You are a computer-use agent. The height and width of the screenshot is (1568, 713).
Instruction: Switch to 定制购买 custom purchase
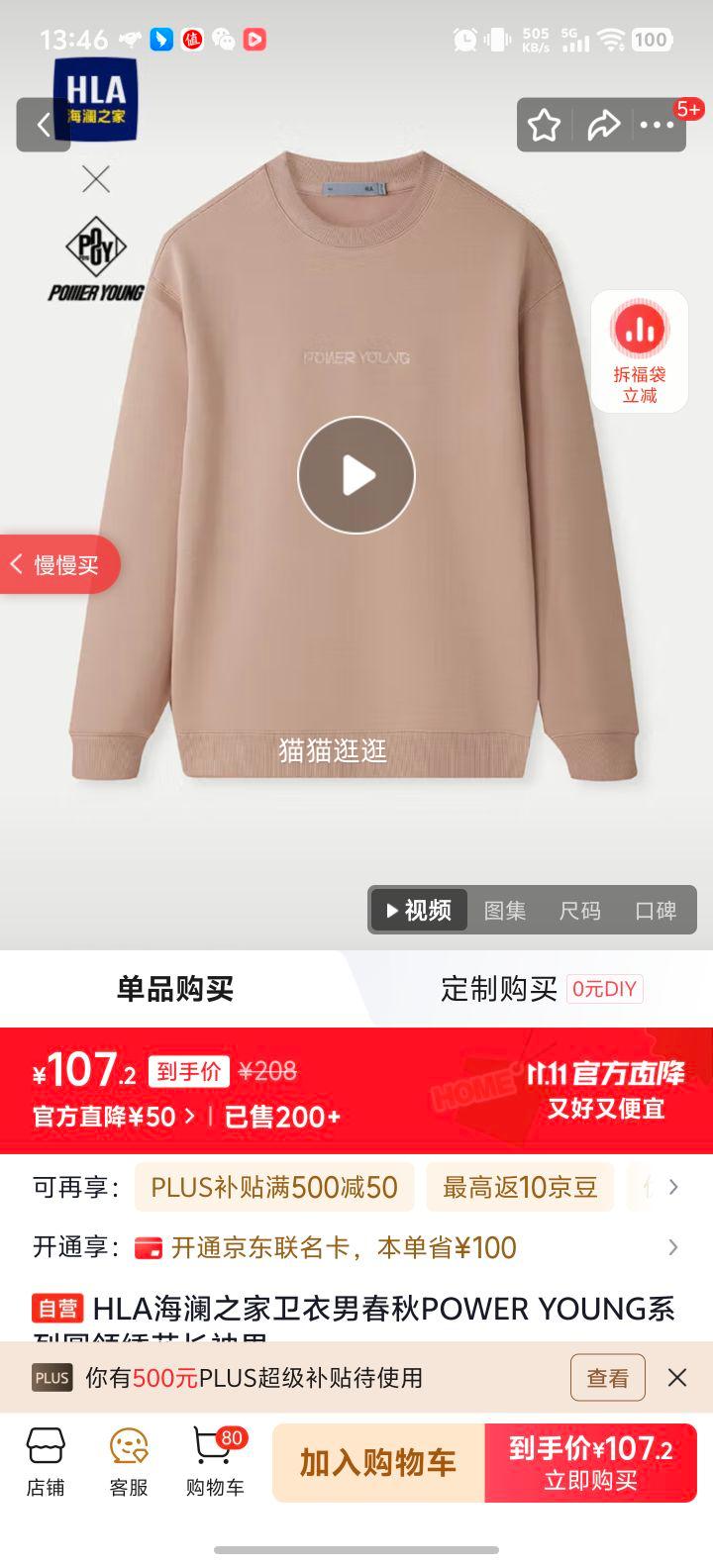(x=540, y=989)
